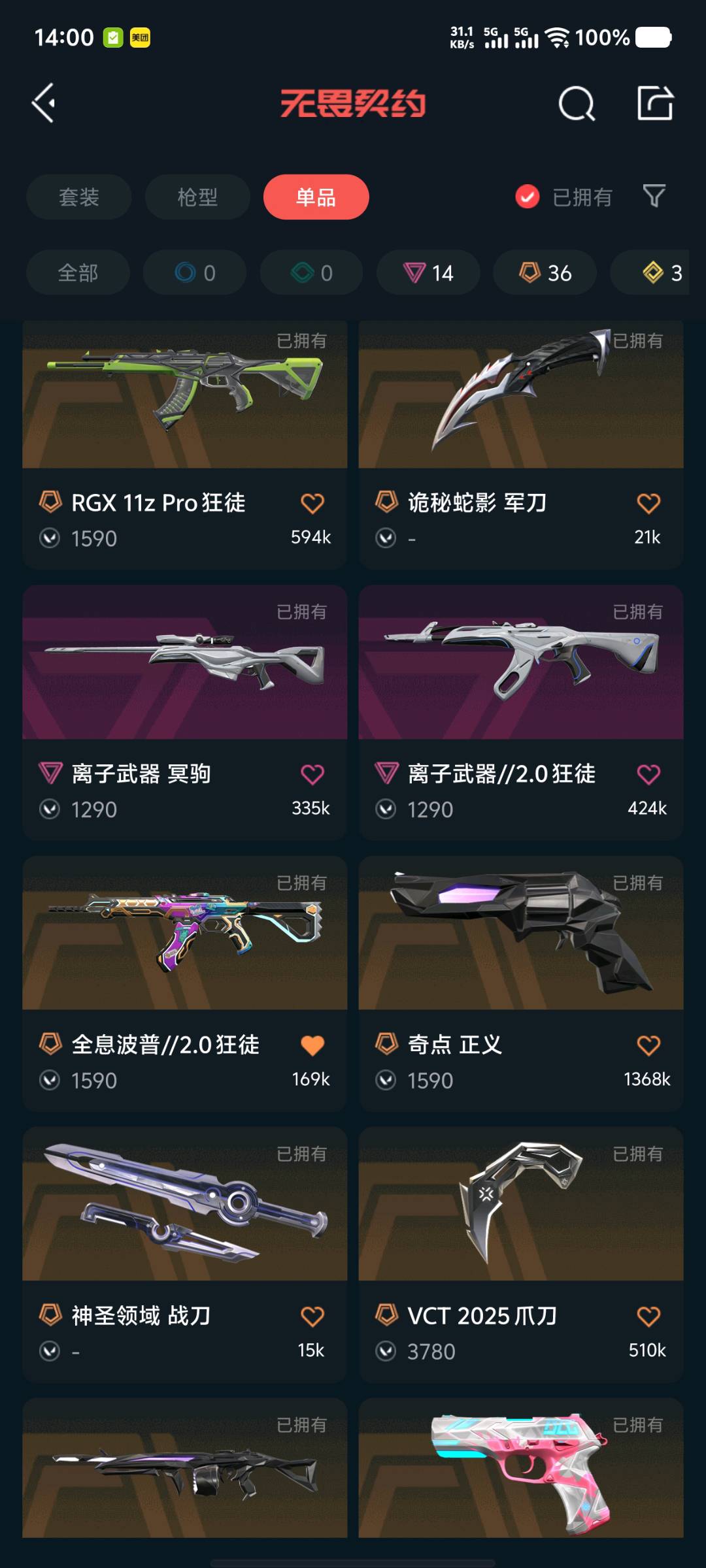Switch to the 套装 tab
Viewport: 706px width, 1568px height.
pyautogui.click(x=78, y=197)
